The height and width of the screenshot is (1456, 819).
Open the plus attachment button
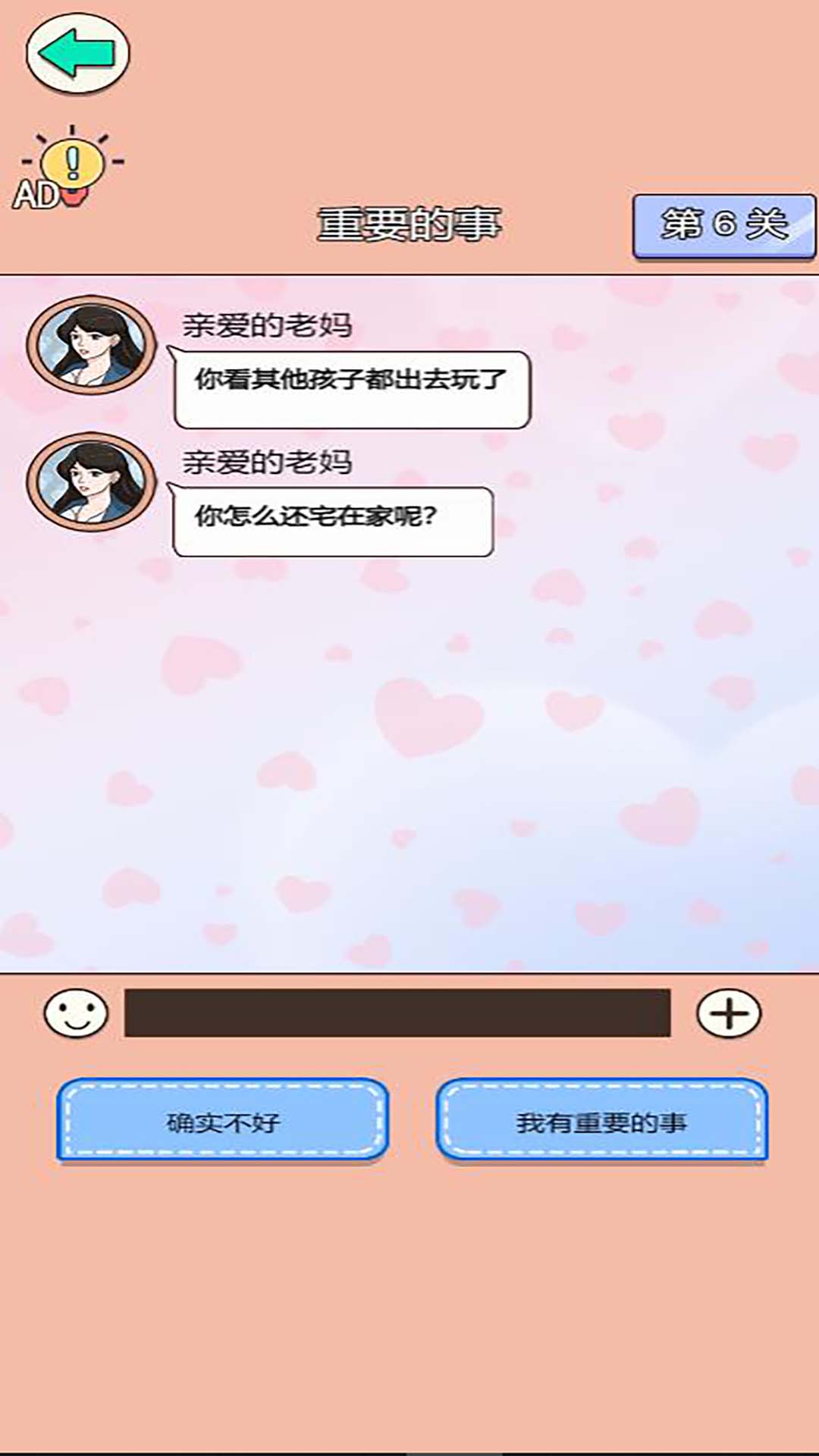(x=728, y=1013)
